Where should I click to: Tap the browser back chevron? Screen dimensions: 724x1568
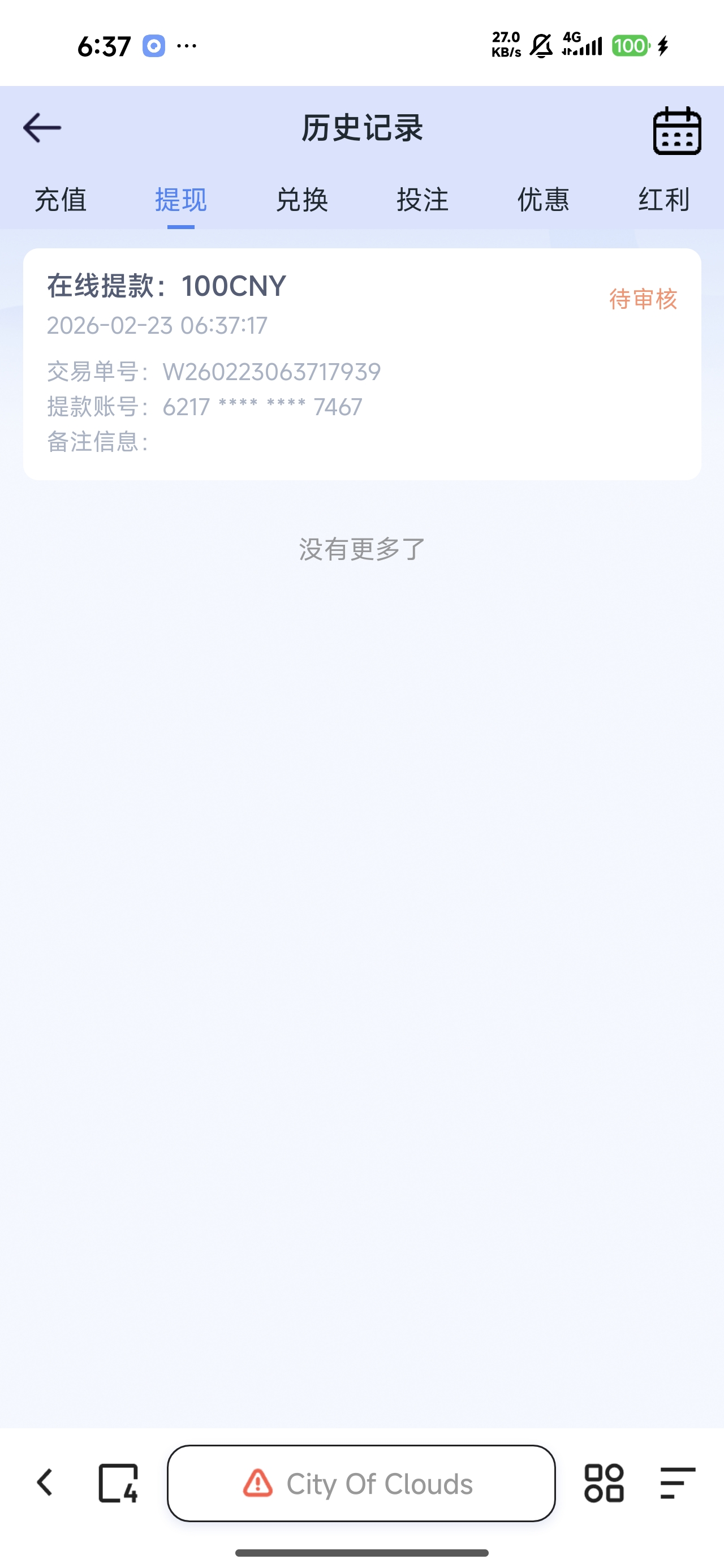[45, 1483]
